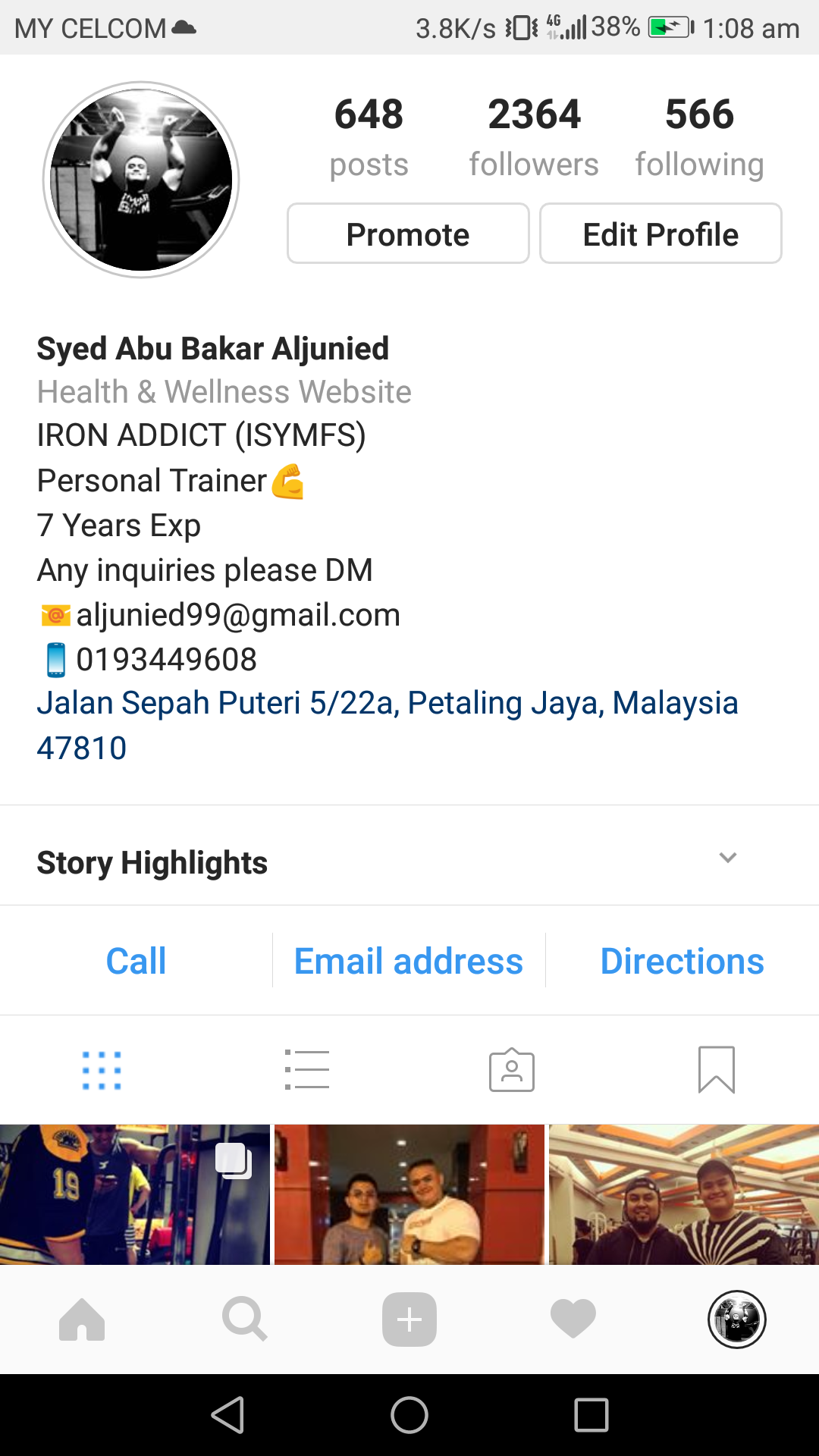
Task: Open the profile picture
Action: click(141, 180)
